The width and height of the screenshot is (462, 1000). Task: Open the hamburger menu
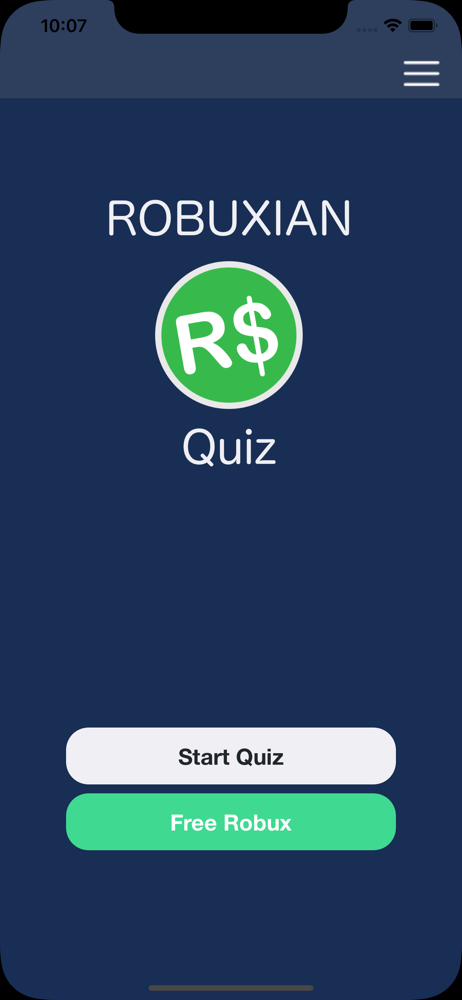421,73
